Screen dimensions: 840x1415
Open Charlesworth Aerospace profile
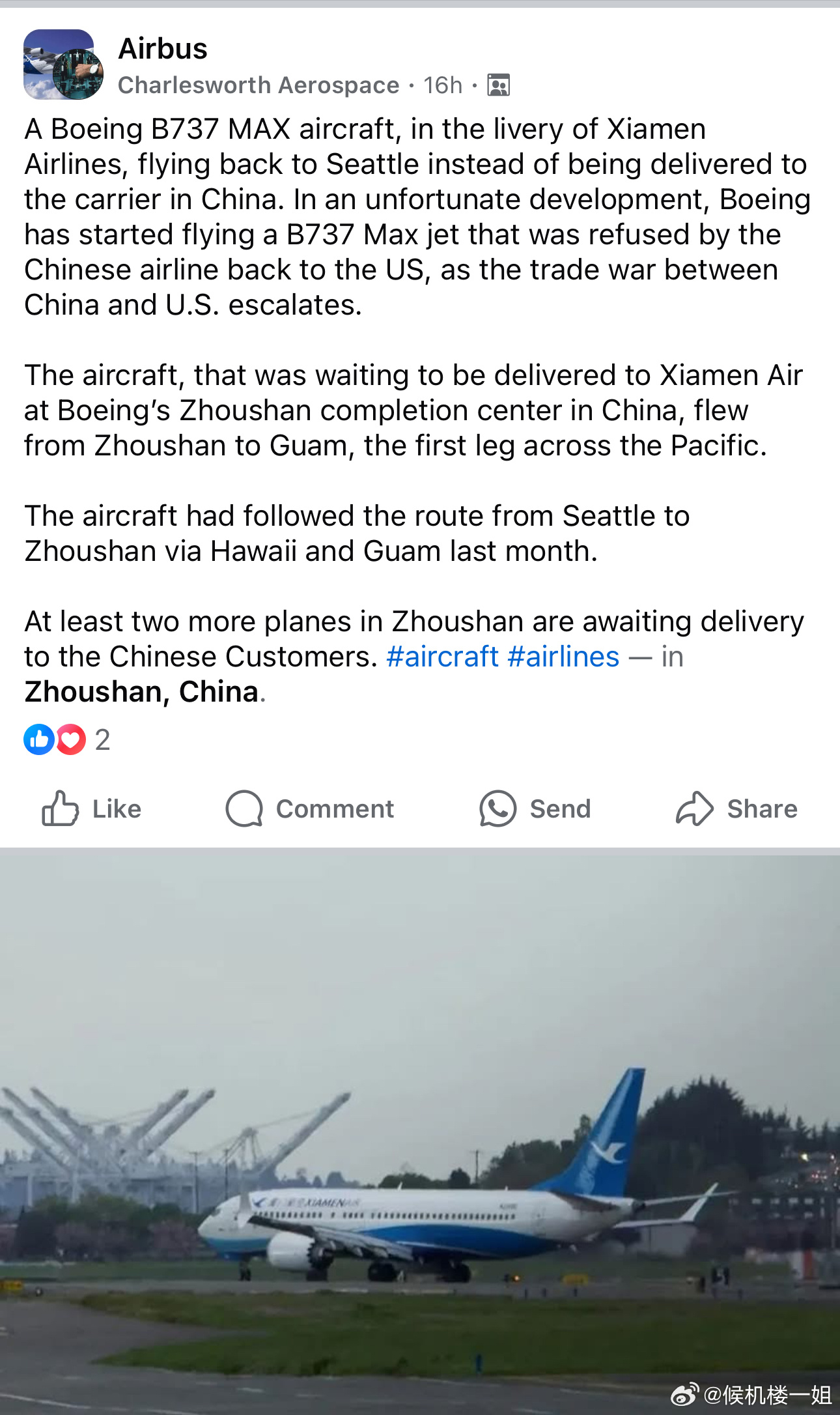click(259, 85)
